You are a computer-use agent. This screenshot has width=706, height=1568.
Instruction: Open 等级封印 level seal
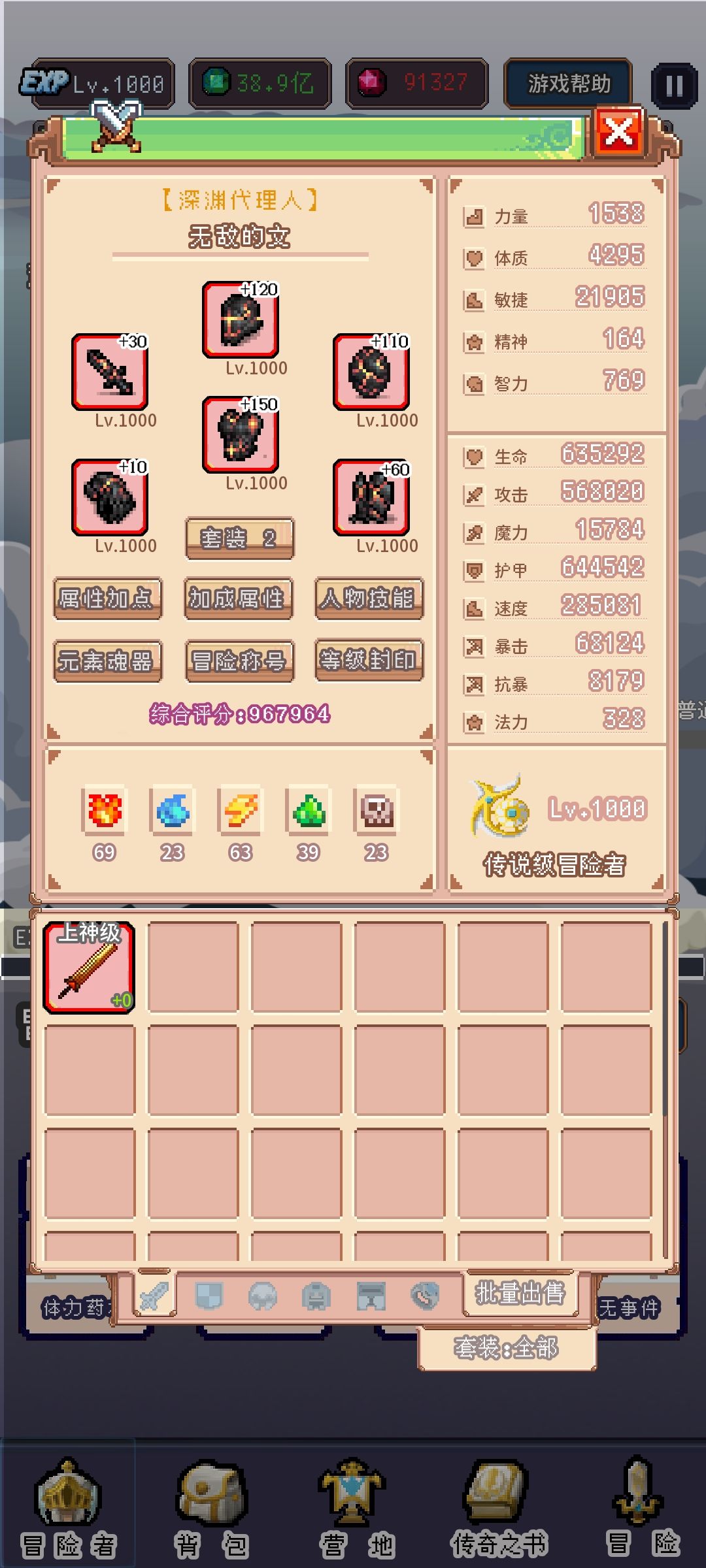tap(369, 661)
